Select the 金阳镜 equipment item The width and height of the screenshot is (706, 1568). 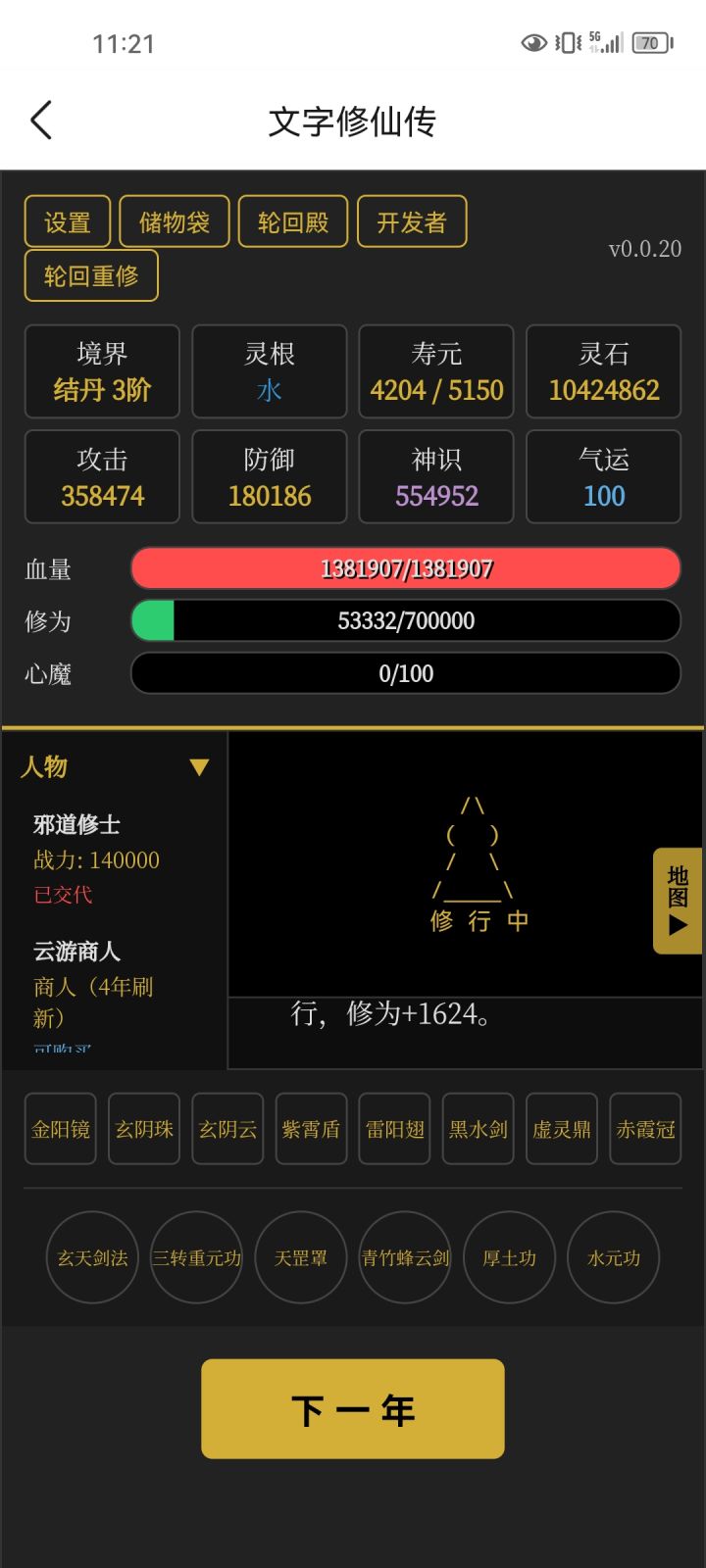tap(59, 1129)
